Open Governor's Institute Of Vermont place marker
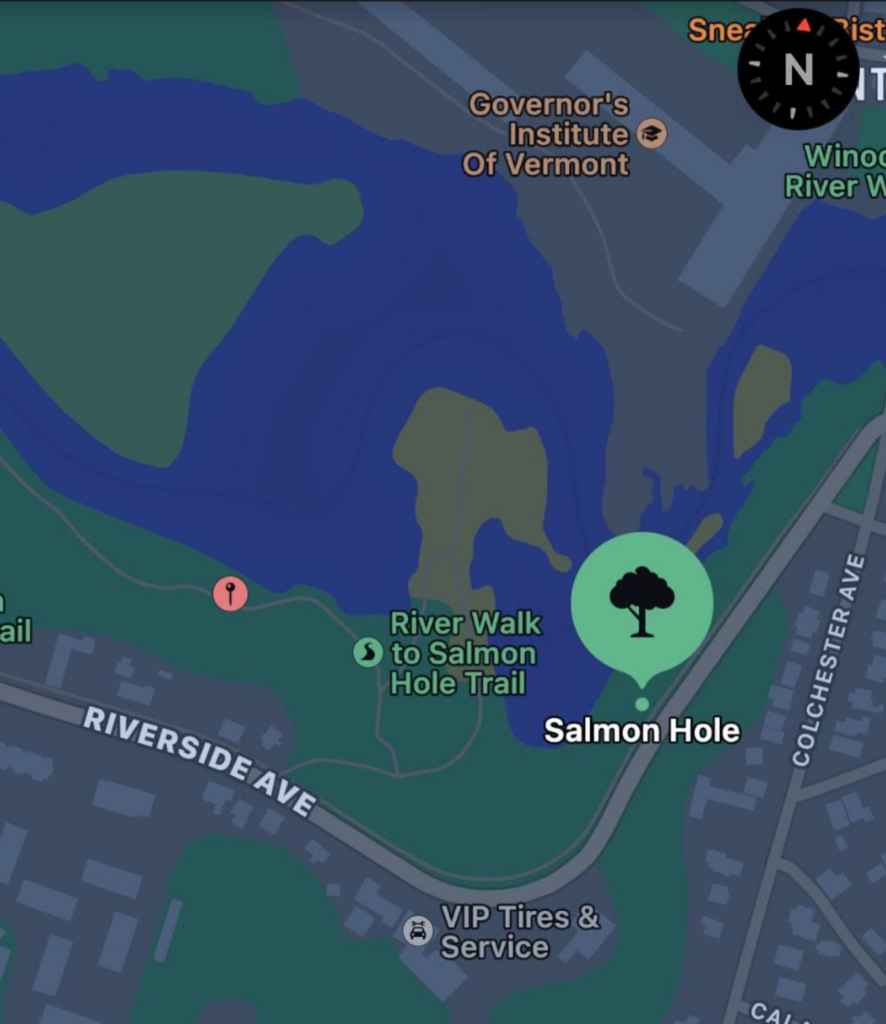 click(x=652, y=134)
